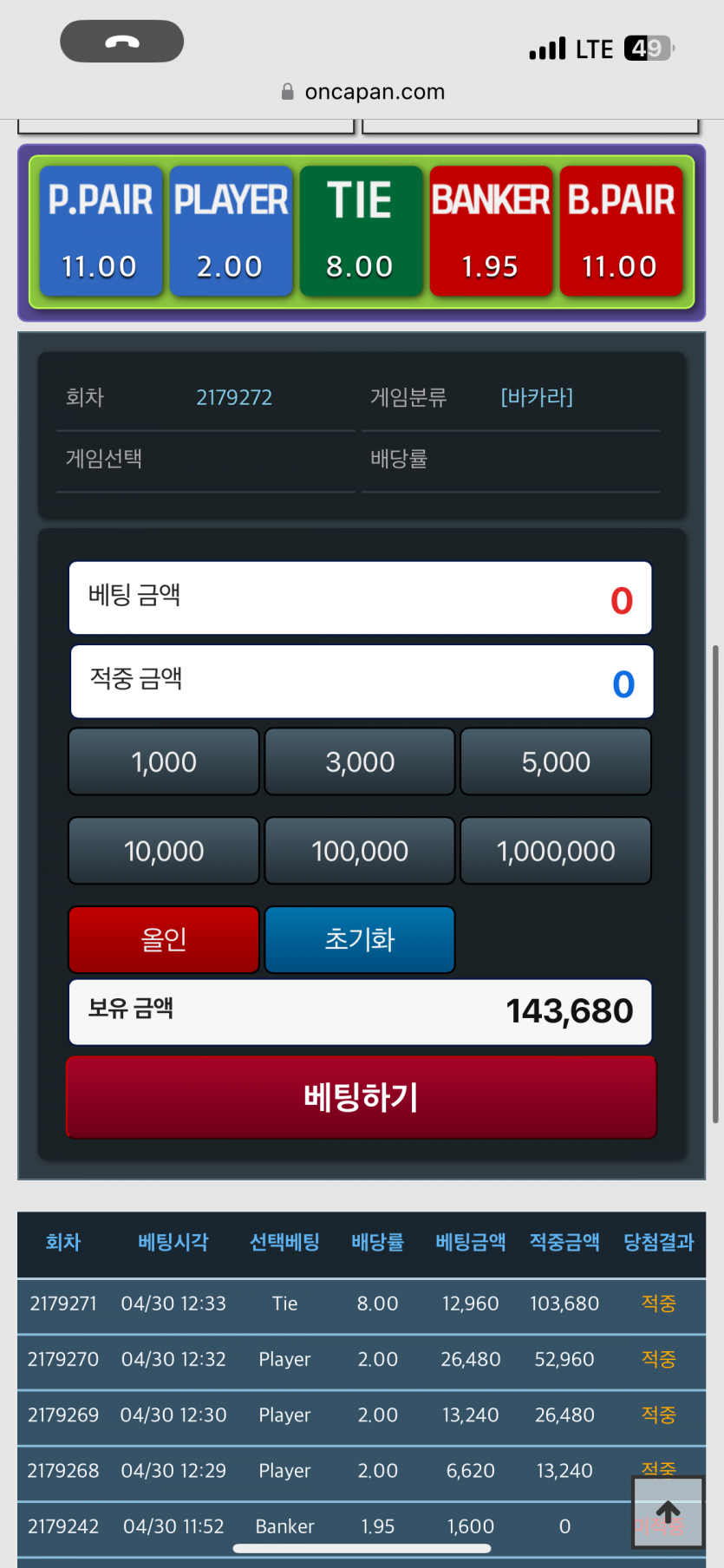Add 10,000 to the bet amount
Viewport: 724px width, 1568px height.
pyautogui.click(x=164, y=852)
